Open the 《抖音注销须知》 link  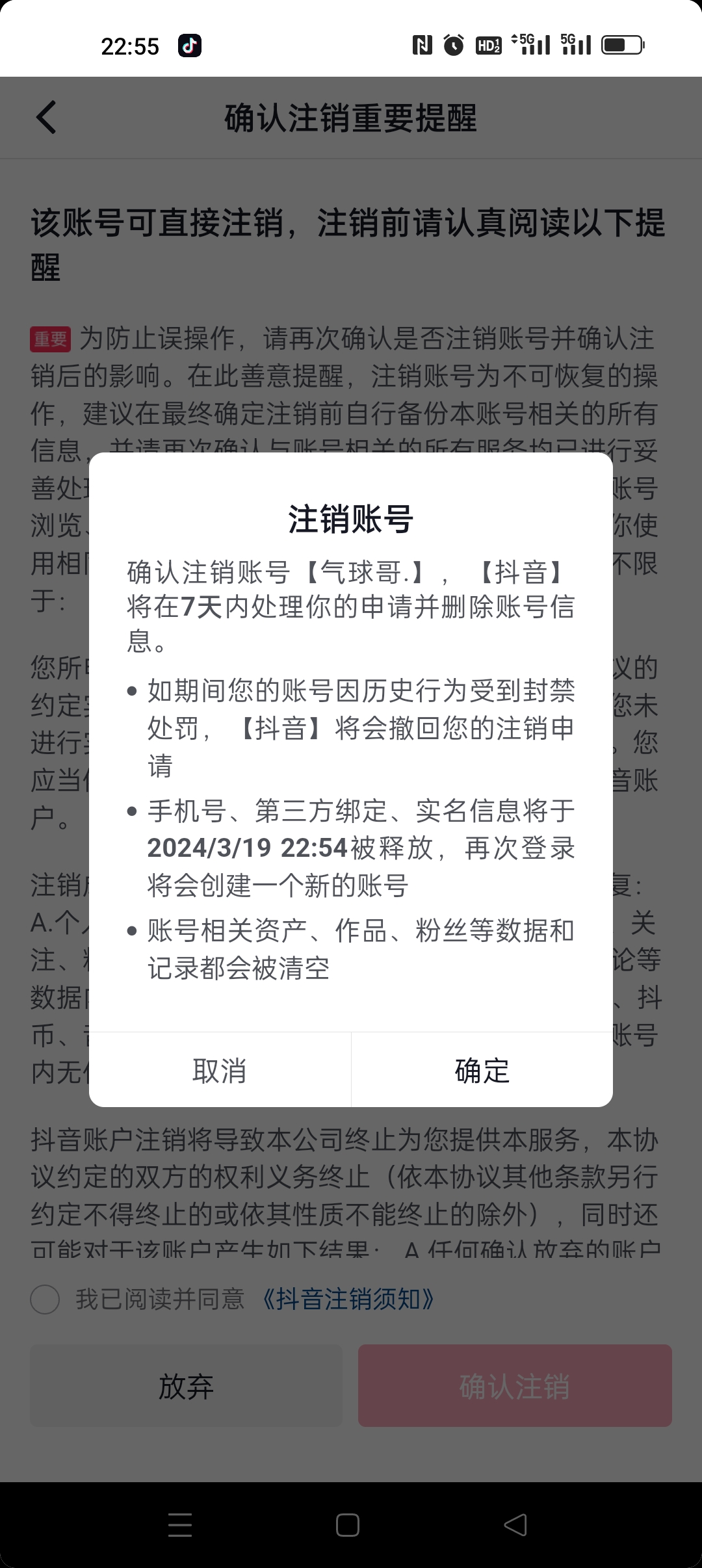[347, 1299]
